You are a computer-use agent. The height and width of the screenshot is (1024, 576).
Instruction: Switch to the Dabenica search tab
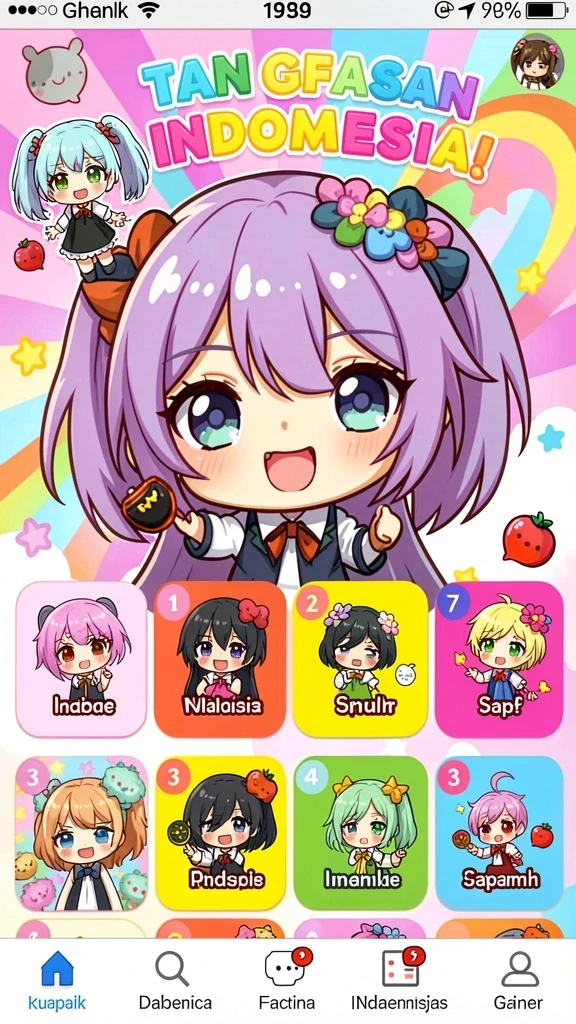pyautogui.click(x=174, y=981)
